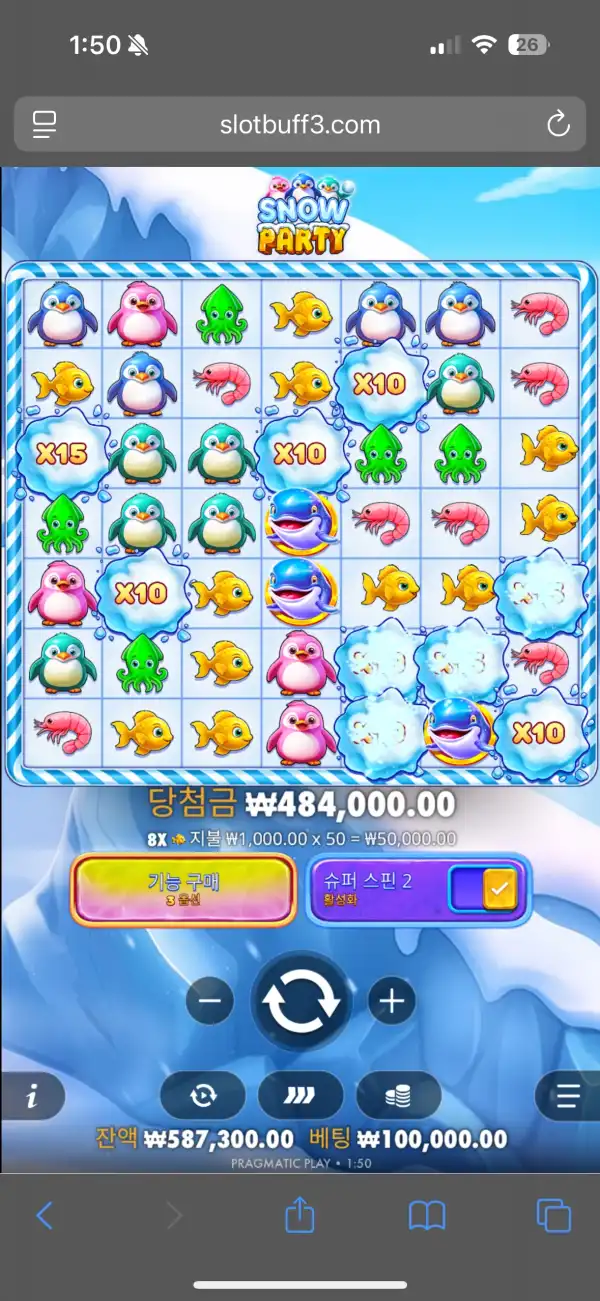Increase the bet with plus button
The height and width of the screenshot is (1301, 600).
[x=392, y=1001]
